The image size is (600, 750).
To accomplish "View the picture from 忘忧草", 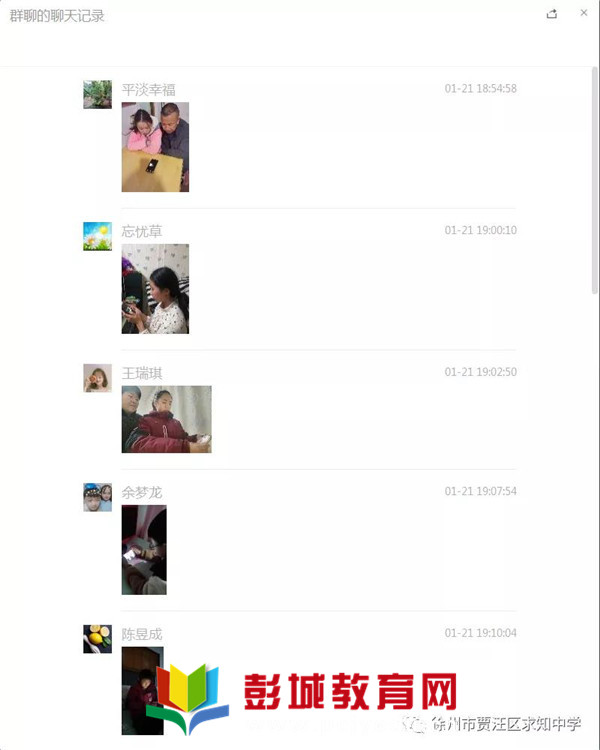I will click(x=155, y=289).
